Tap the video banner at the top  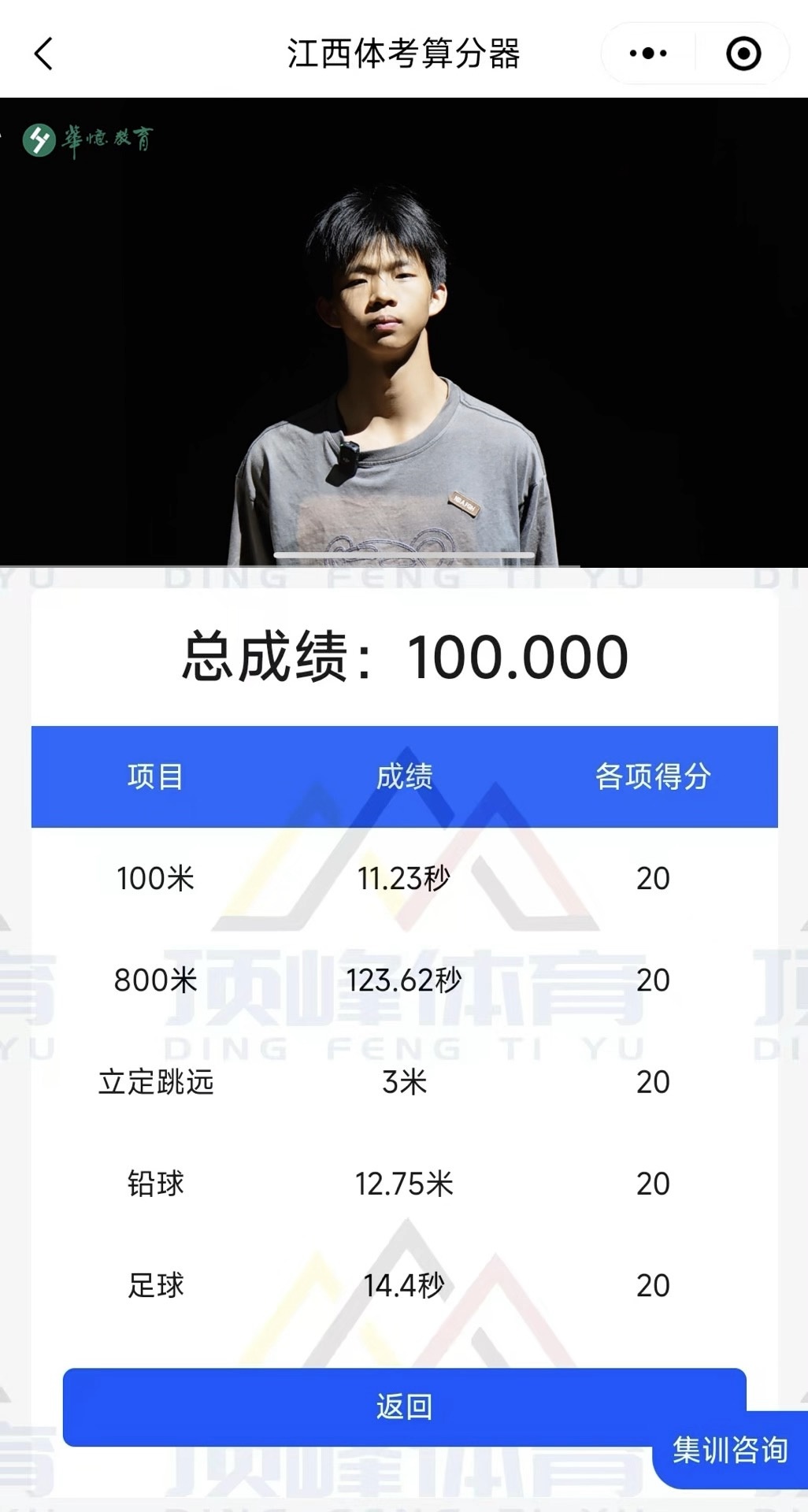click(403, 331)
